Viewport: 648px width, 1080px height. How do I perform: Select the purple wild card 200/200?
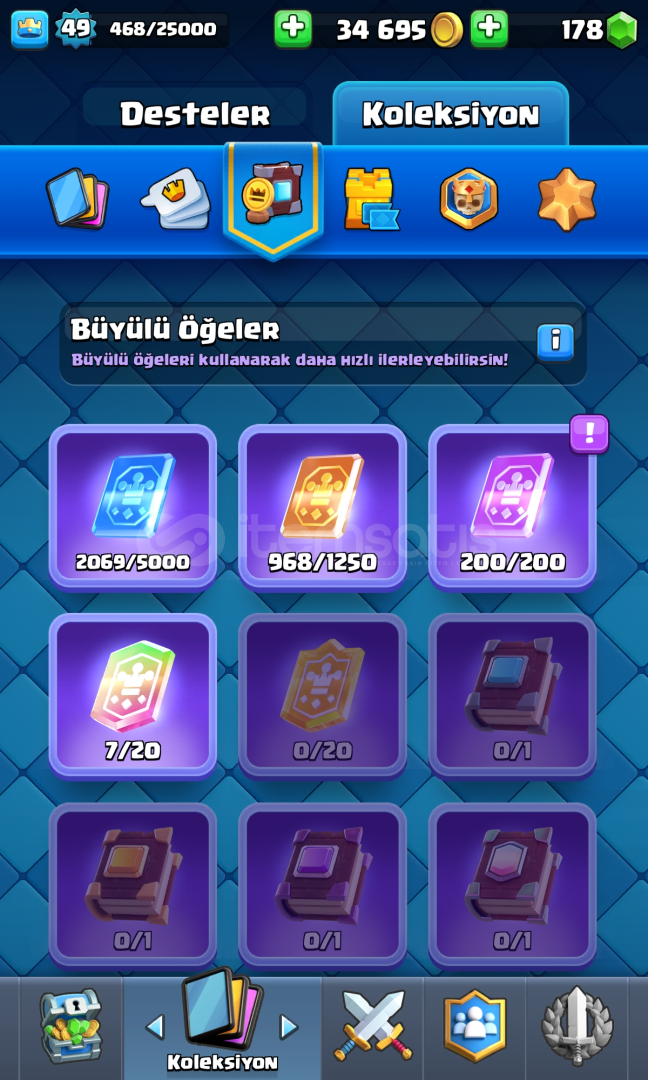click(512, 508)
